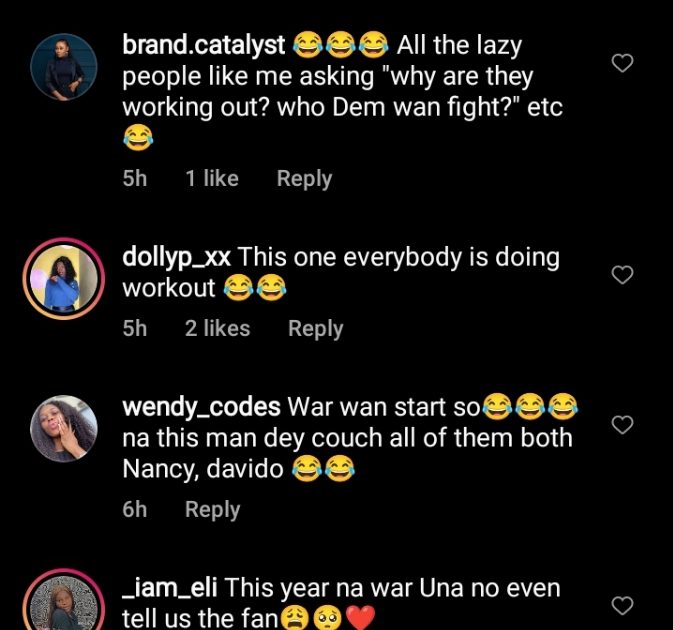The width and height of the screenshot is (673, 630).
Task: Reply to brand.catalyst's comment
Action: (304, 179)
